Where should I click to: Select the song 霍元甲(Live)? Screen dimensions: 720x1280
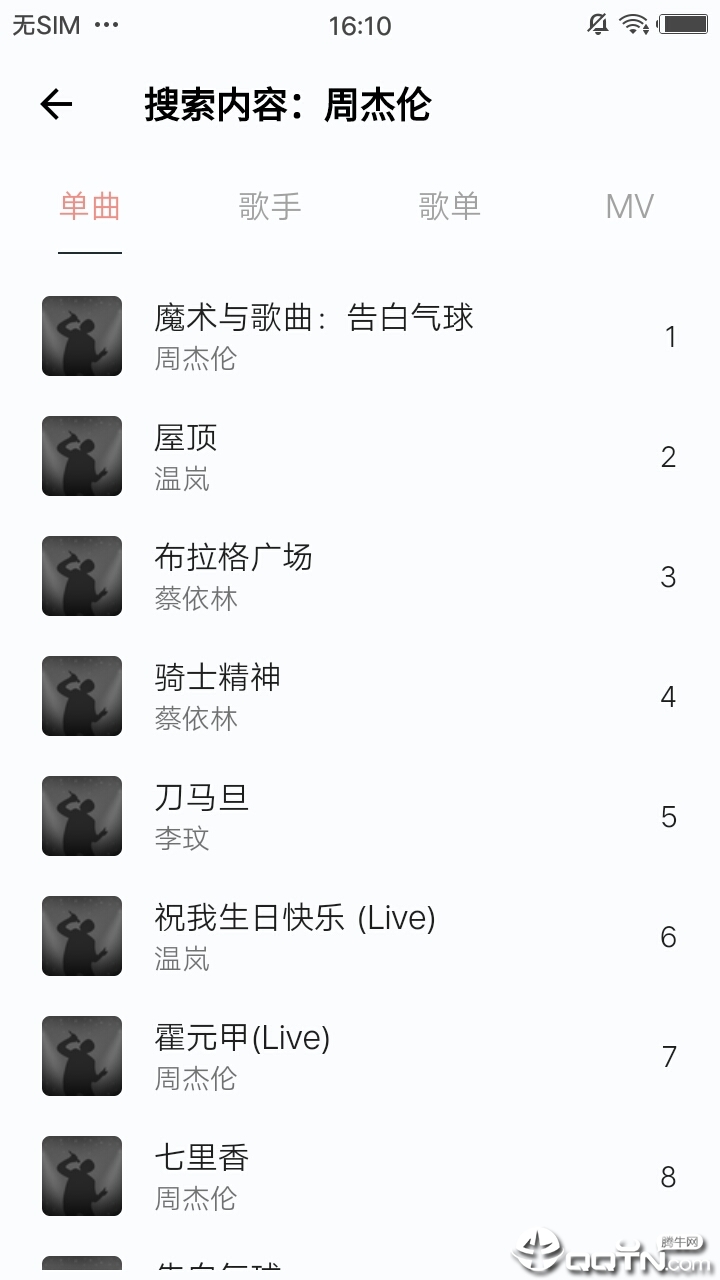coord(242,1056)
